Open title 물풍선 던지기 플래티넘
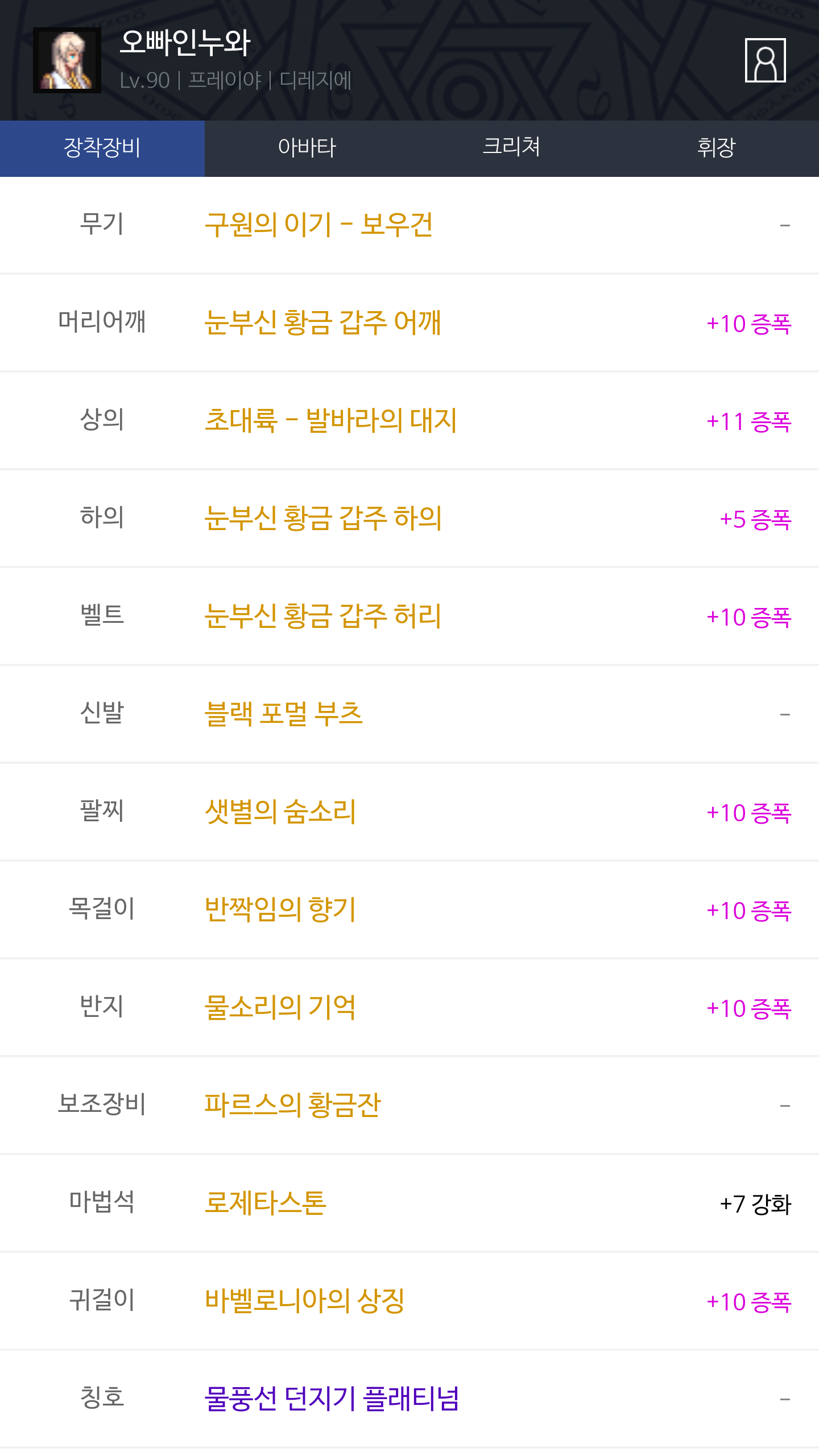The image size is (819, 1456). [x=332, y=1399]
